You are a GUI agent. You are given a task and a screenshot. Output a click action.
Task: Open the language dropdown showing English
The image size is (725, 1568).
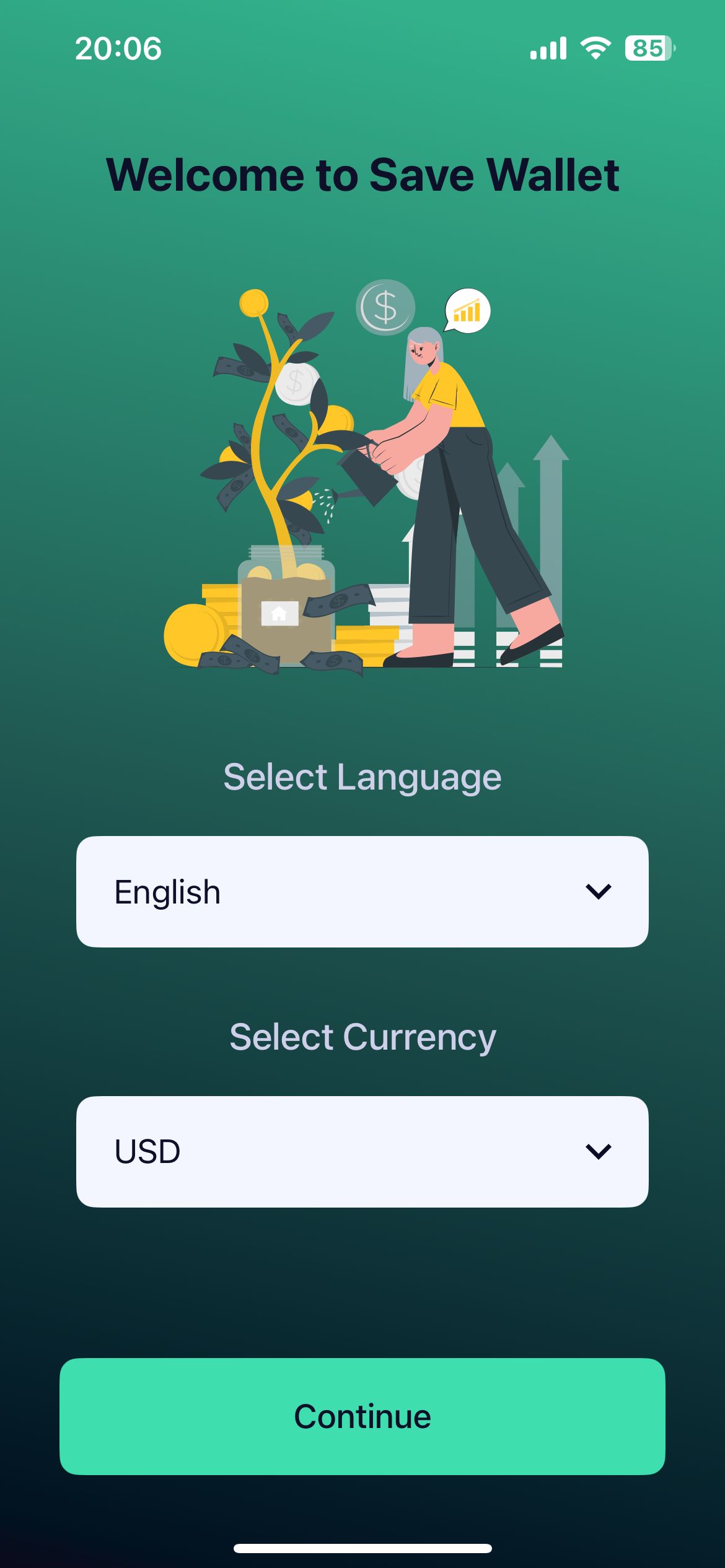point(362,892)
